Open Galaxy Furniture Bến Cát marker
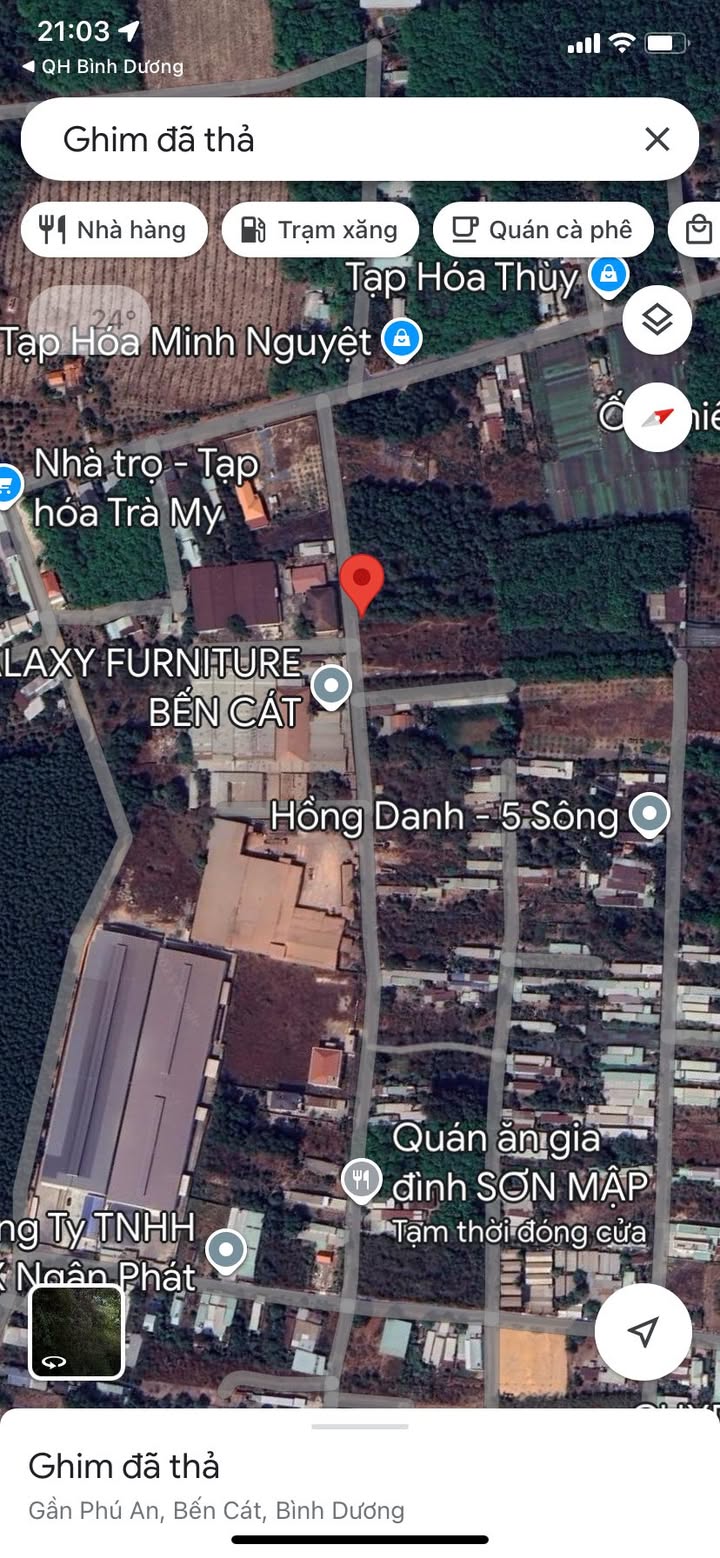This screenshot has height=1558, width=720. 331,686
